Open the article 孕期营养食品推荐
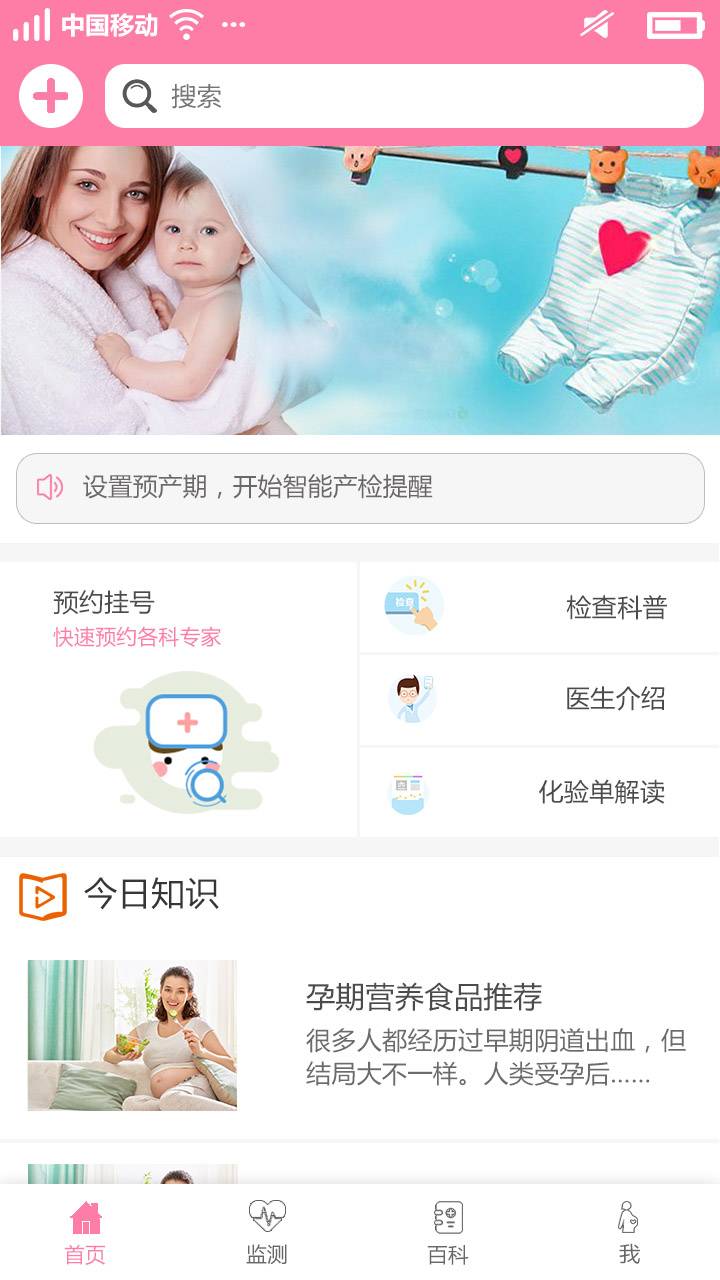This screenshot has height=1280, width=720. (360, 1036)
